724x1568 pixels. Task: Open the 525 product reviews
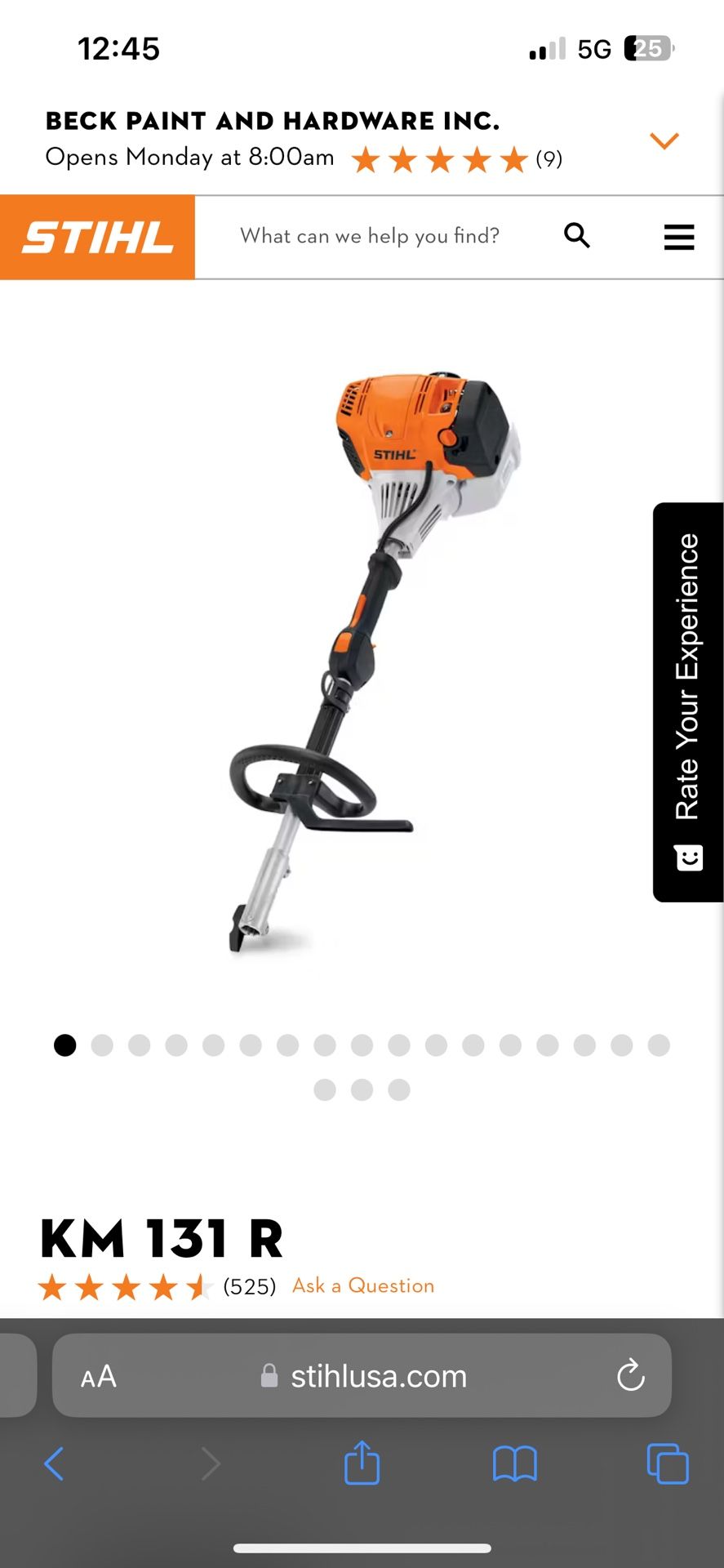point(249,1287)
